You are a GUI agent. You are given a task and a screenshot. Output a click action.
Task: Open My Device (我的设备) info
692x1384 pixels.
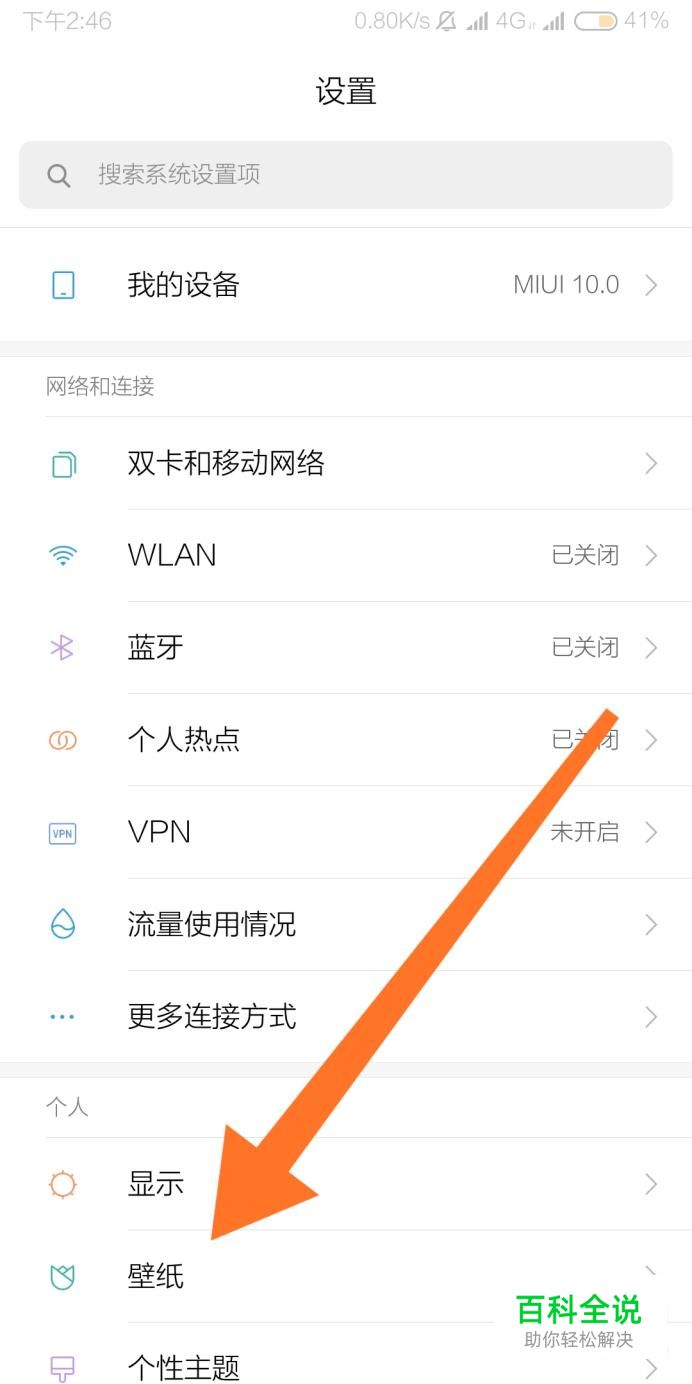pyautogui.click(x=345, y=285)
